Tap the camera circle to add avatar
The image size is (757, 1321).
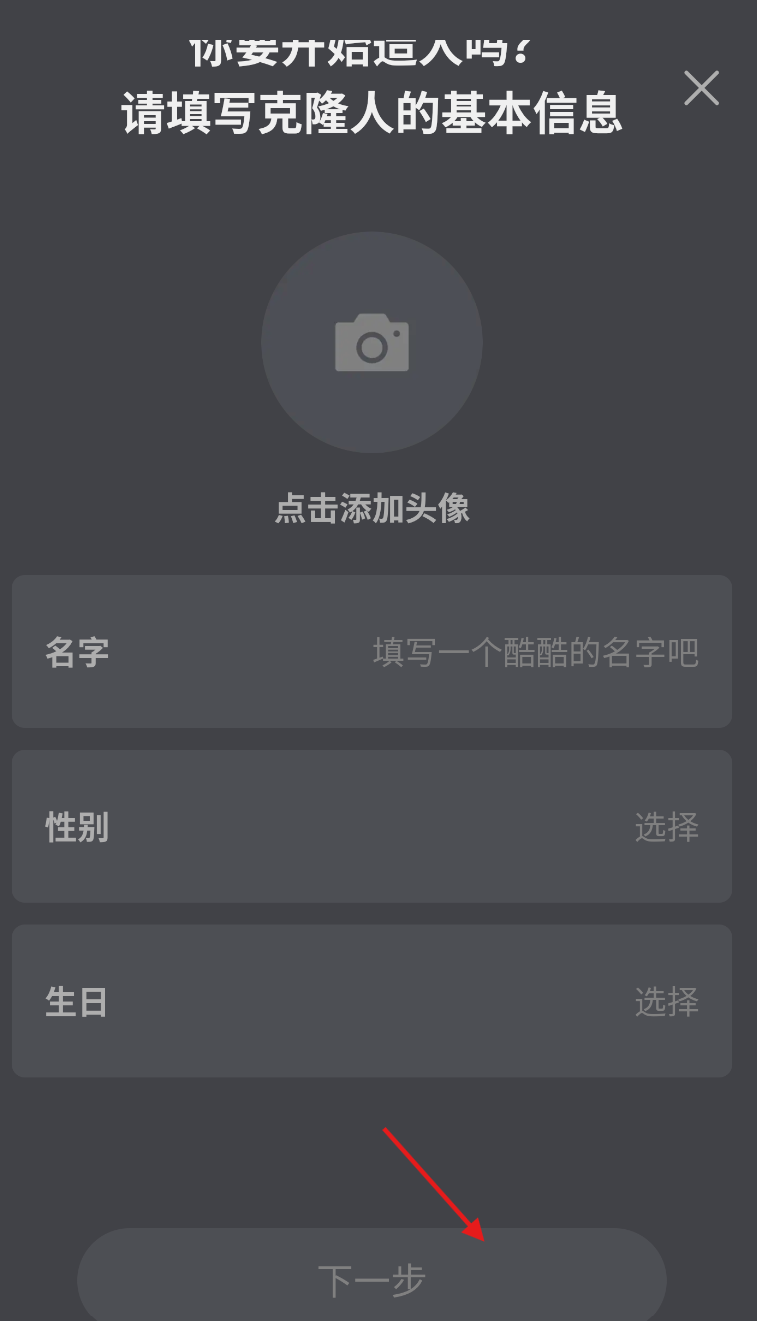point(372,342)
